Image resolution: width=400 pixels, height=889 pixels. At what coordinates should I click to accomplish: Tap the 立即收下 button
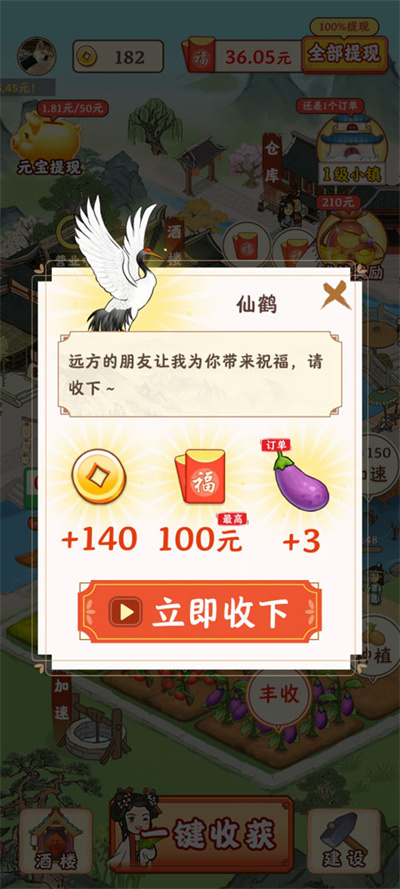pyautogui.click(x=199, y=612)
